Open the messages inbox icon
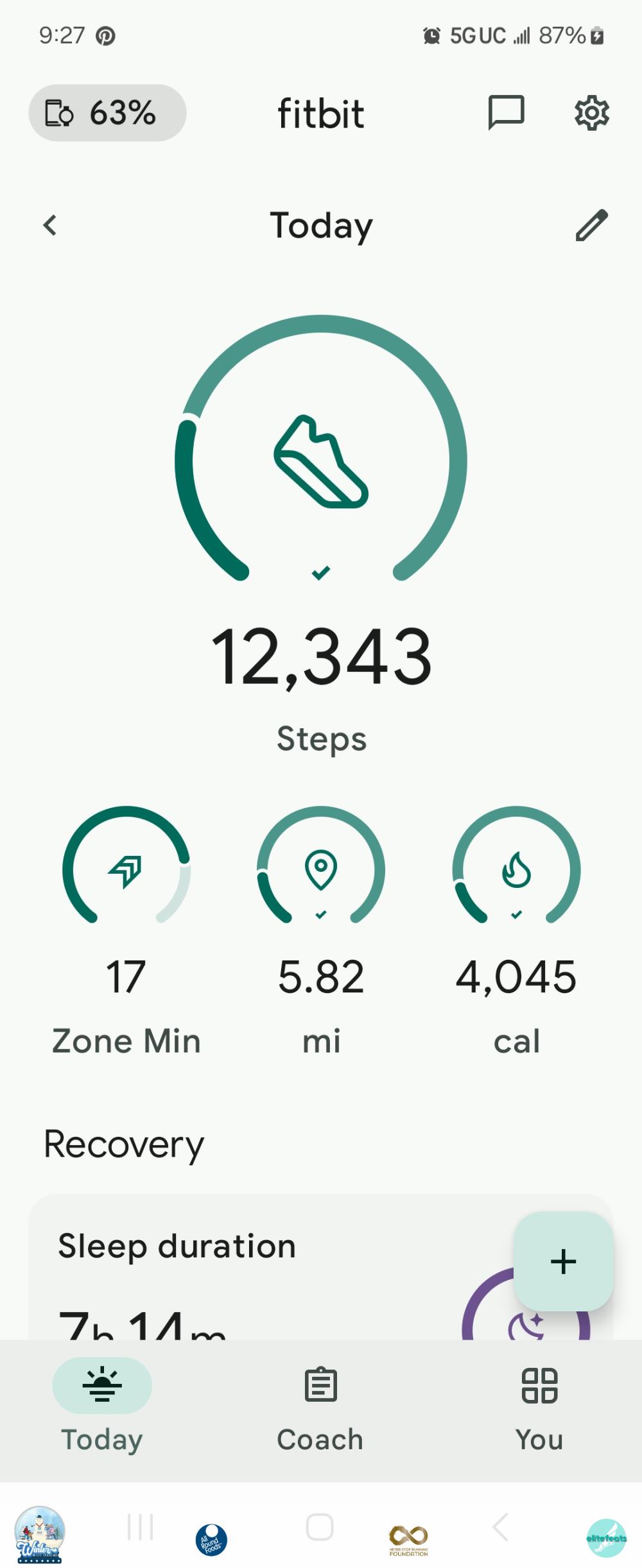The image size is (642, 1568). point(506,113)
